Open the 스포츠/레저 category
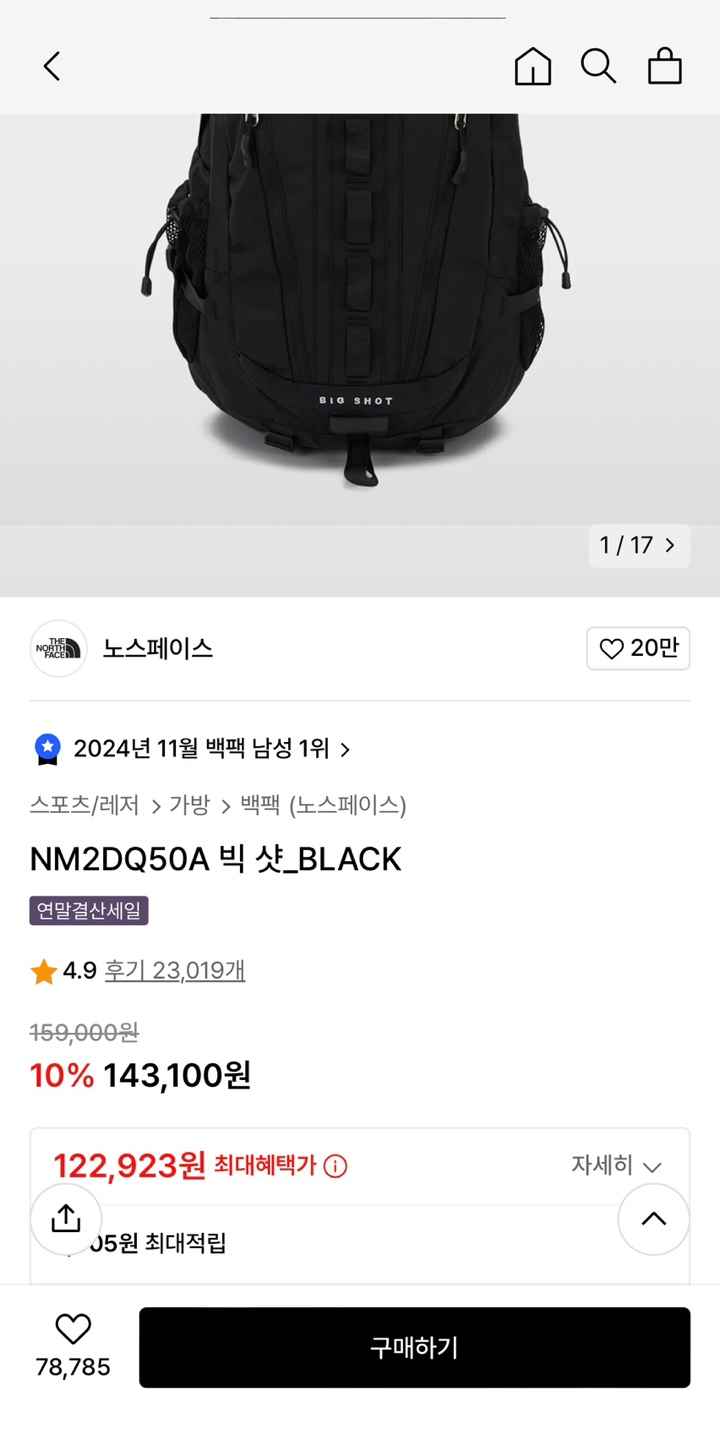Screen dimensions: 720x1440 click(x=85, y=805)
